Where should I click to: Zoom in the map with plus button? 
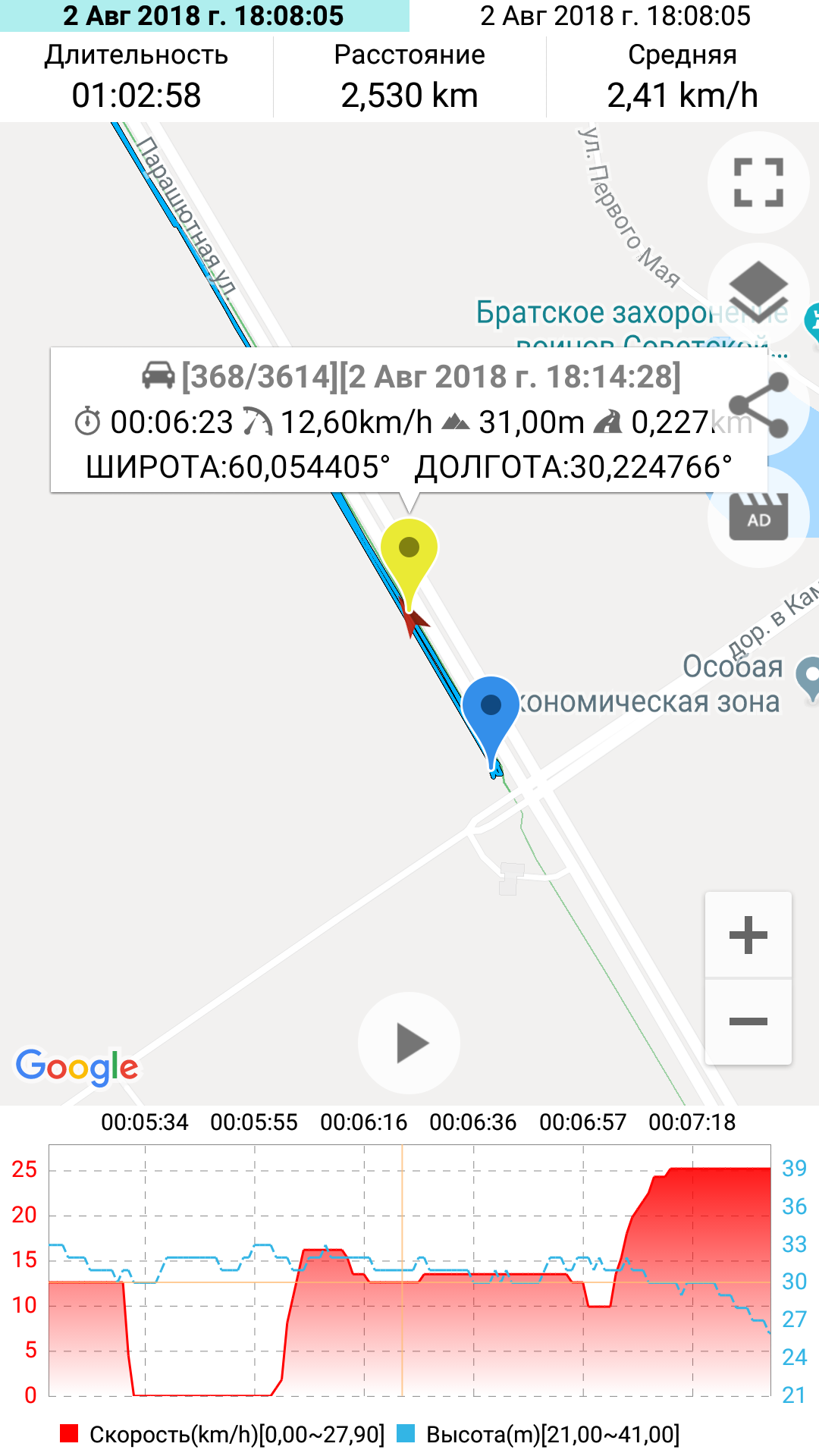pyautogui.click(x=748, y=934)
